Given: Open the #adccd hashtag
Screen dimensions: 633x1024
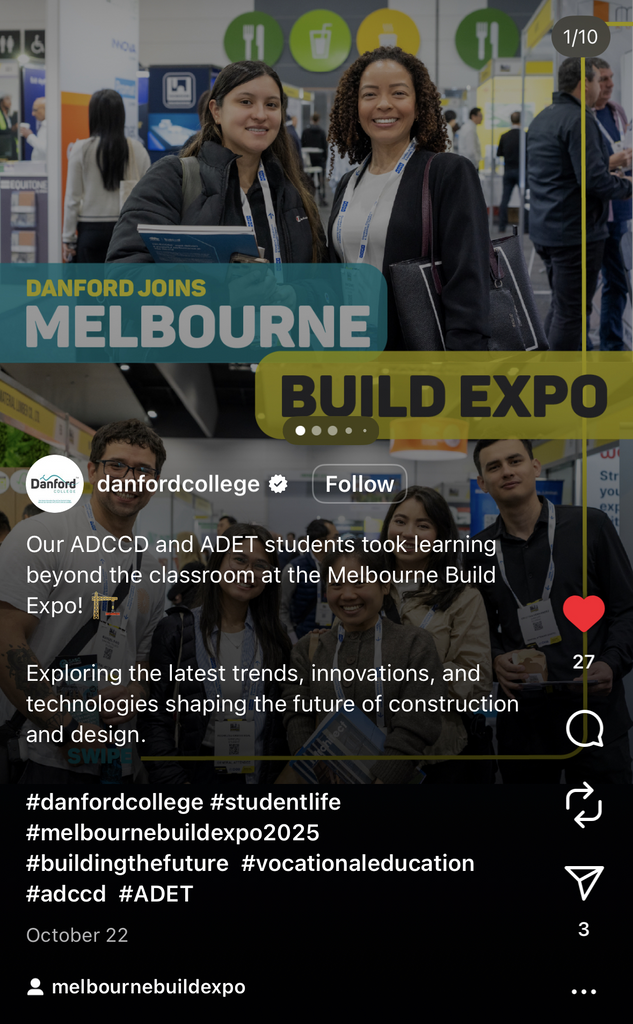Looking at the screenshot, I should coord(66,894).
